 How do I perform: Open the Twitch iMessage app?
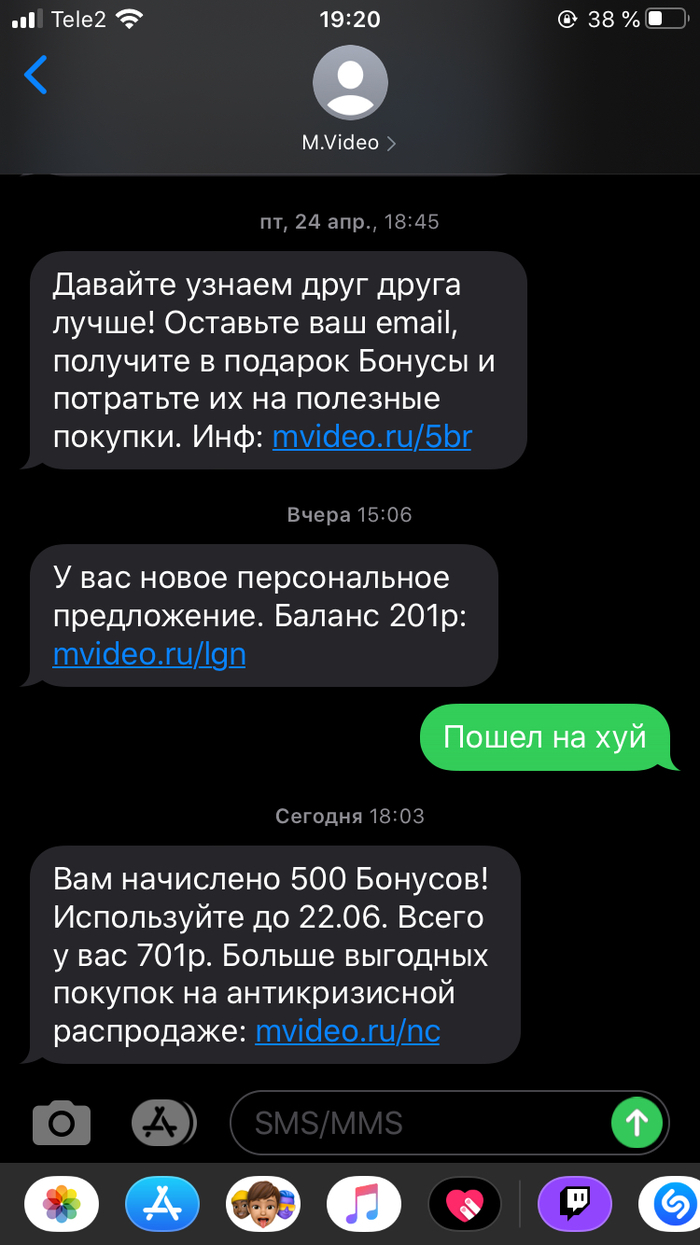pyautogui.click(x=575, y=1204)
